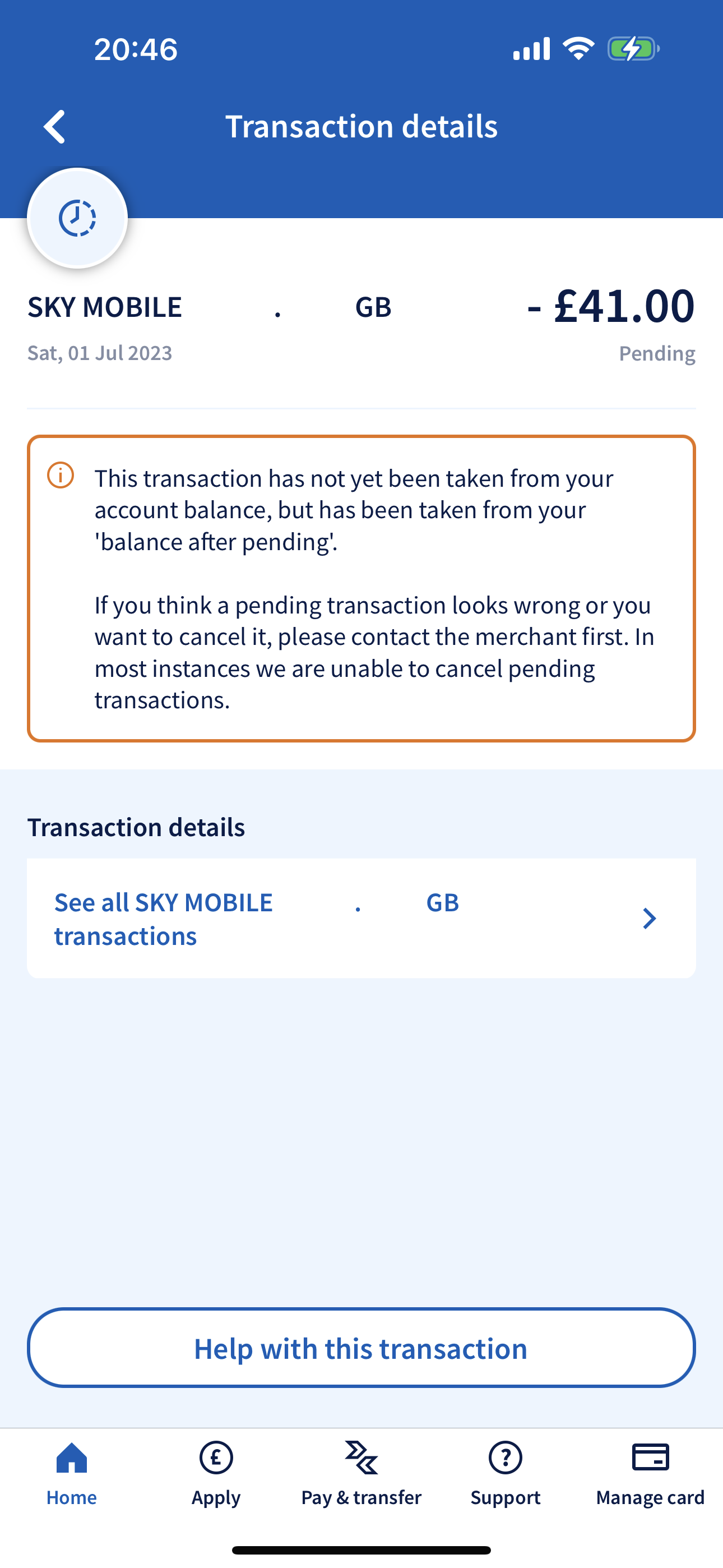
Task: Select the Apply pound icon
Action: point(215,1457)
